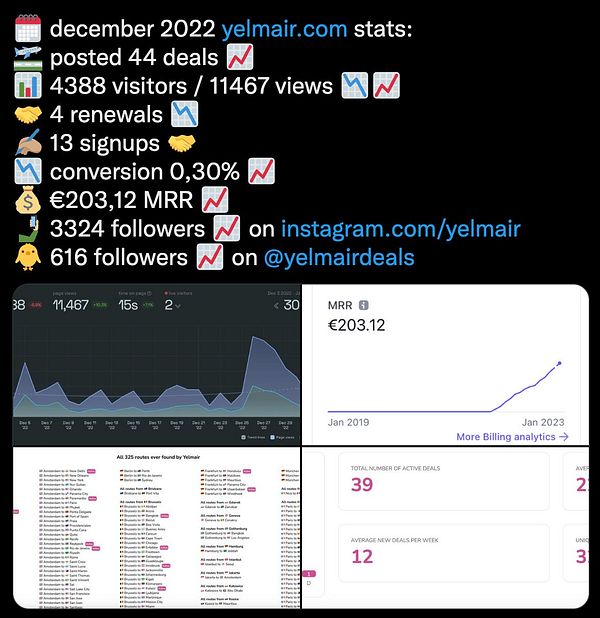
Task: Open the active deals stats image
Action: click(x=450, y=530)
